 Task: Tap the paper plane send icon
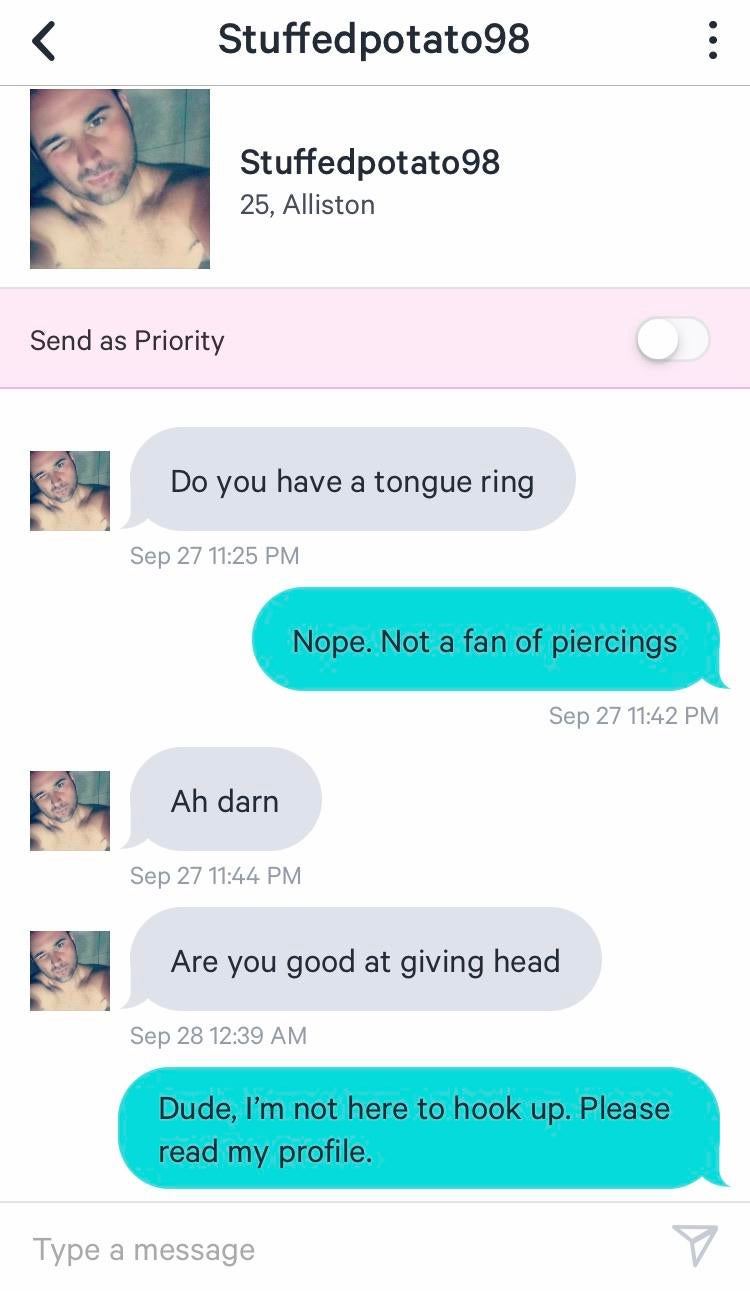coord(695,1246)
